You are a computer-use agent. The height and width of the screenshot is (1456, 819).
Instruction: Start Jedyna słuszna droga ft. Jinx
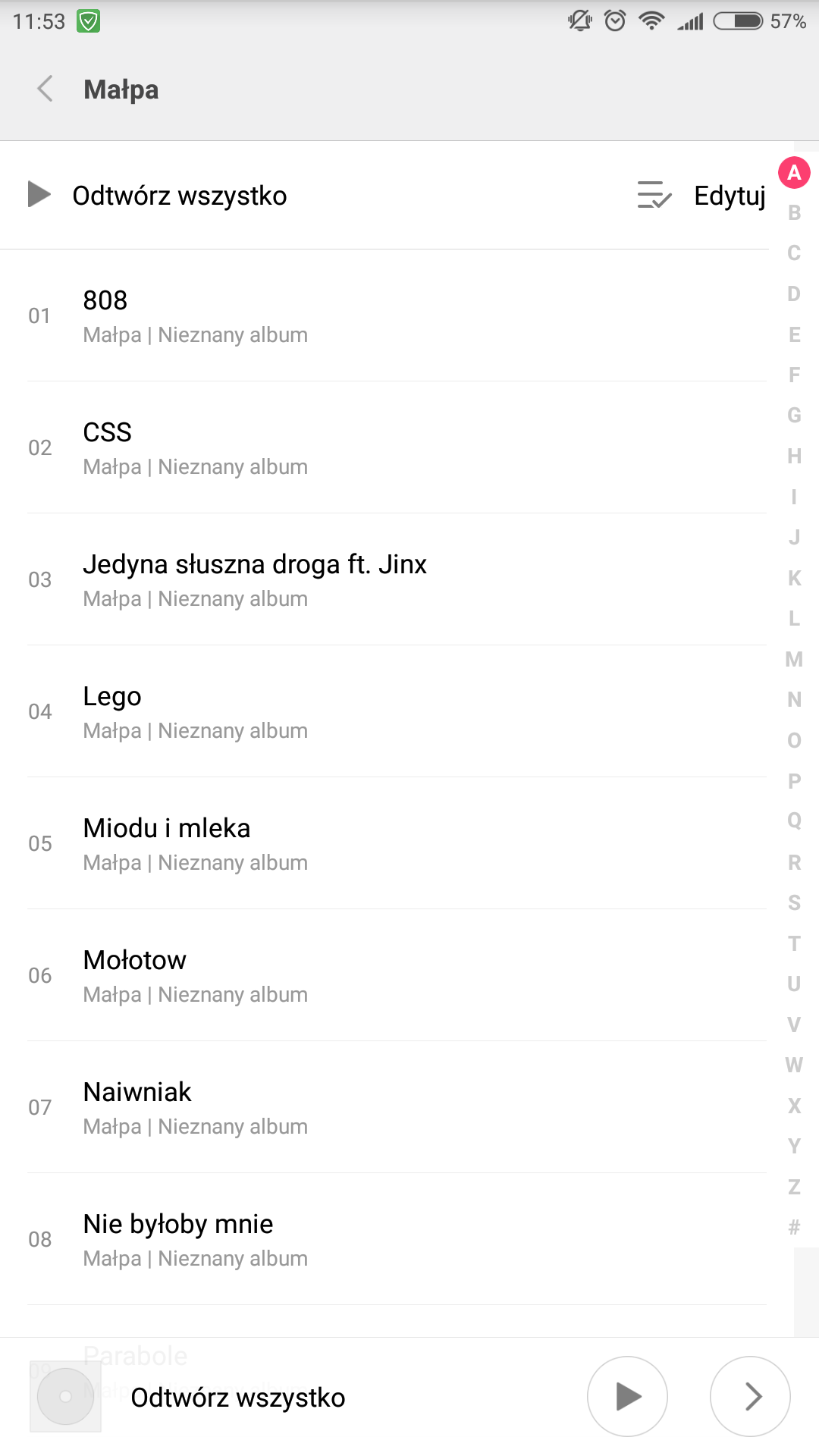coord(379,580)
